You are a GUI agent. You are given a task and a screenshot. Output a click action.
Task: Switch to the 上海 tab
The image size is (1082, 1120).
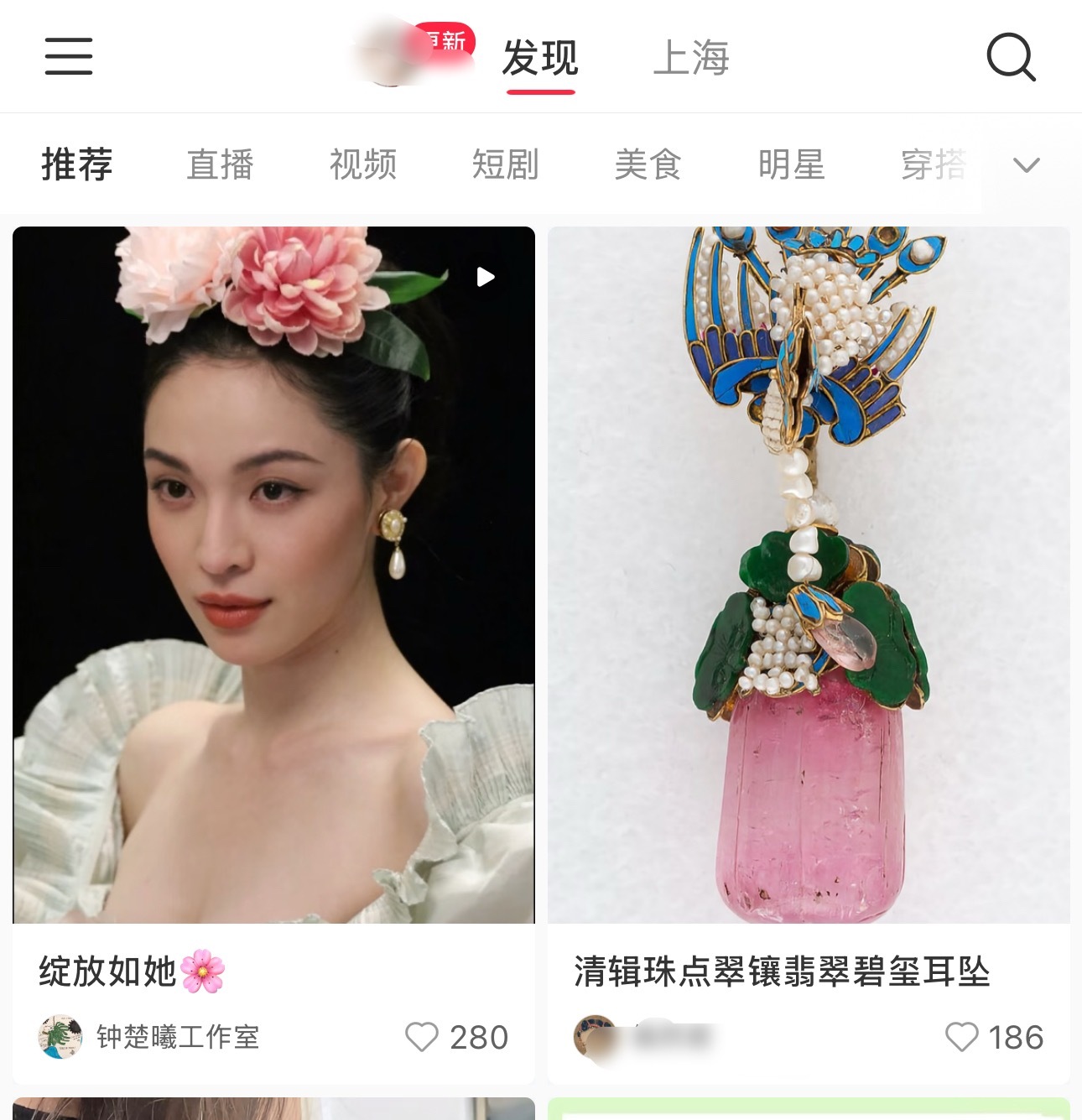(691, 58)
